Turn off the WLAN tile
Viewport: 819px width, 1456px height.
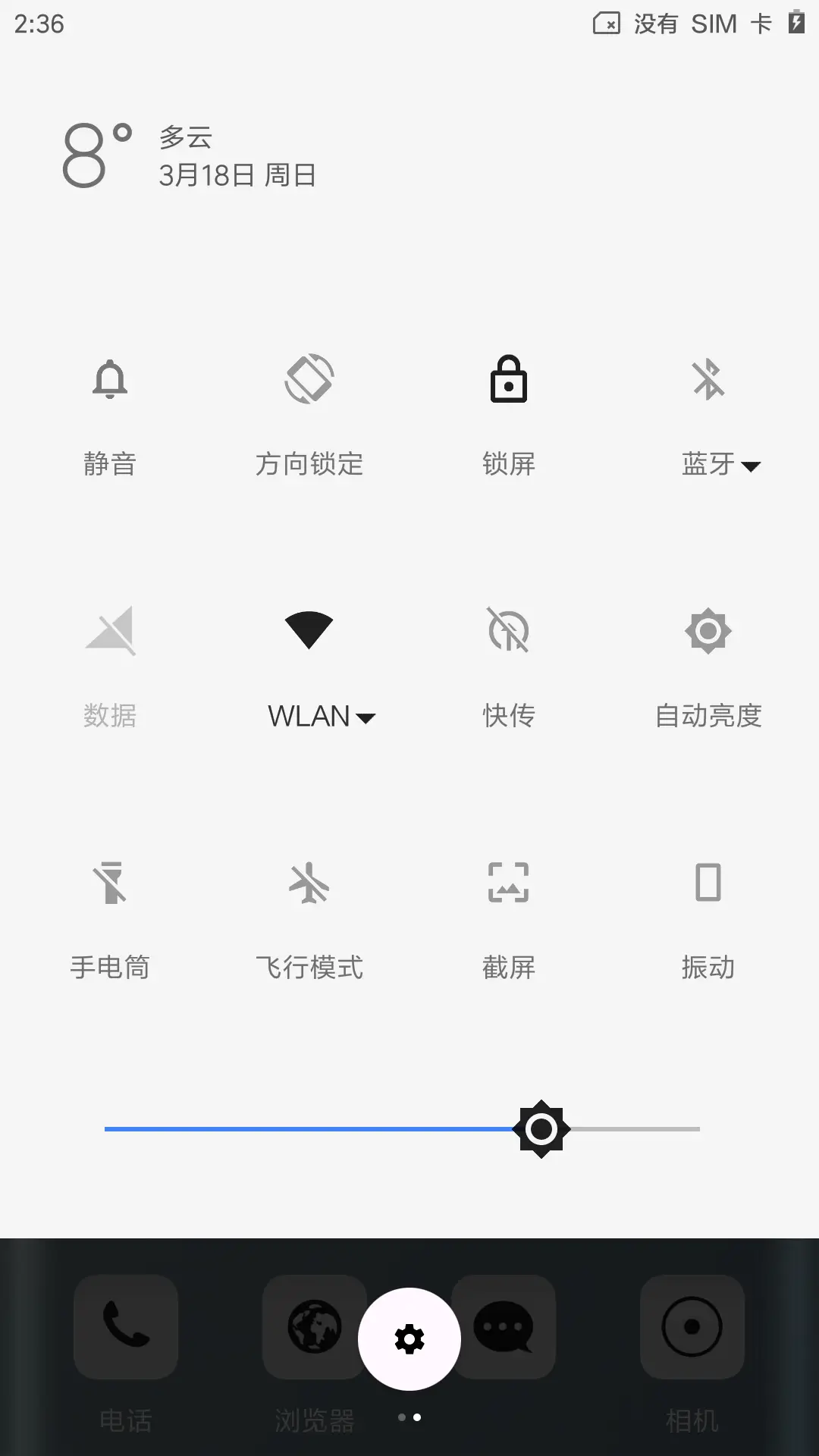pos(309,631)
